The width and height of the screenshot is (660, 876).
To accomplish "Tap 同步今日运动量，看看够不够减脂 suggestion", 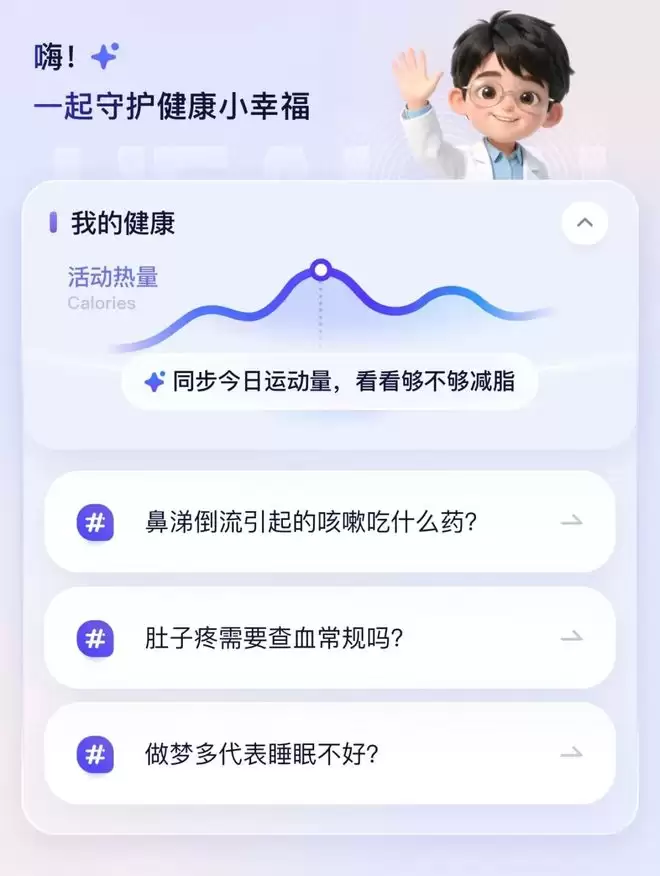I will 330,382.
